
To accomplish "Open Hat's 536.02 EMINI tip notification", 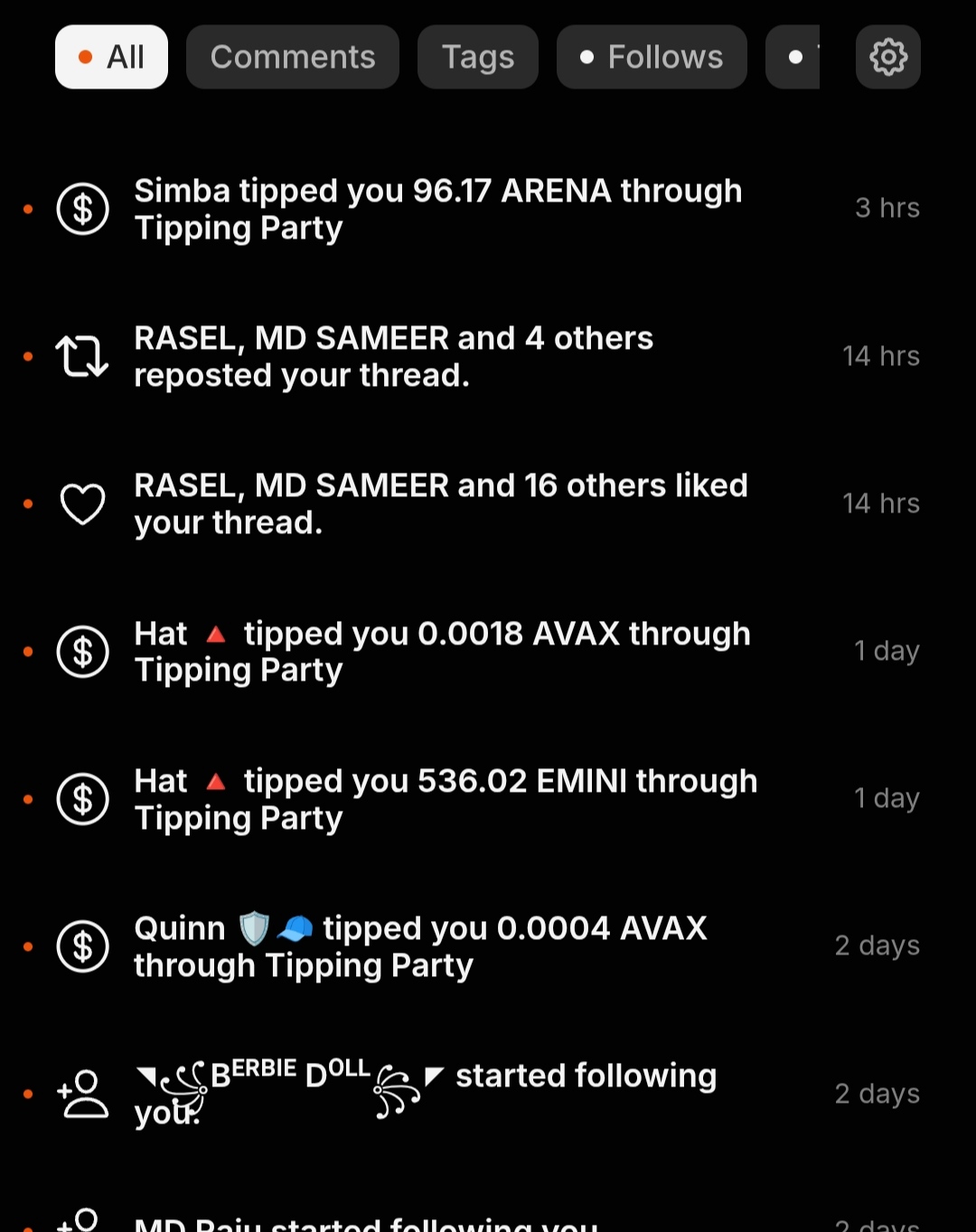I will click(x=445, y=799).
